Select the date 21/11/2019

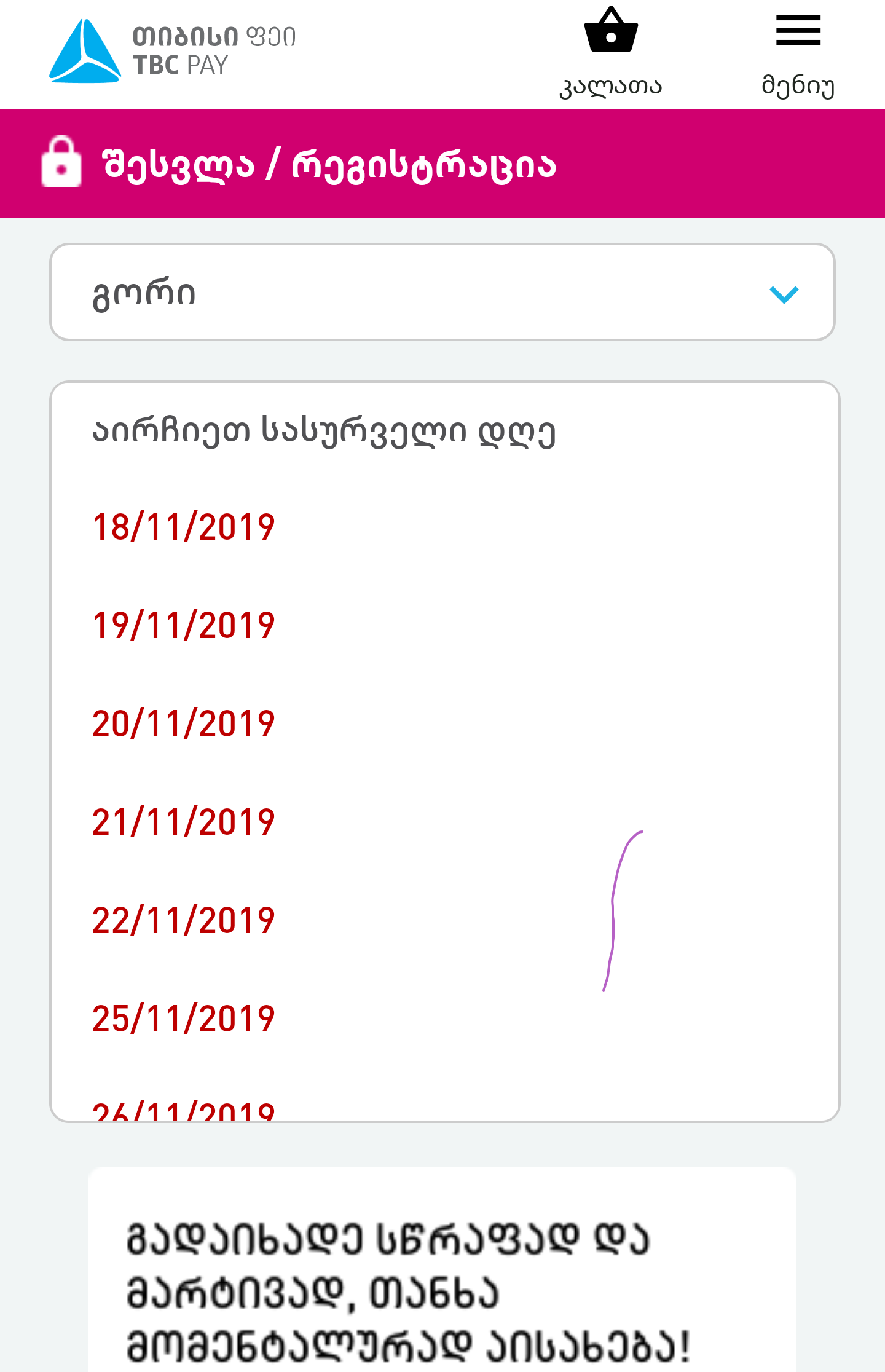183,822
